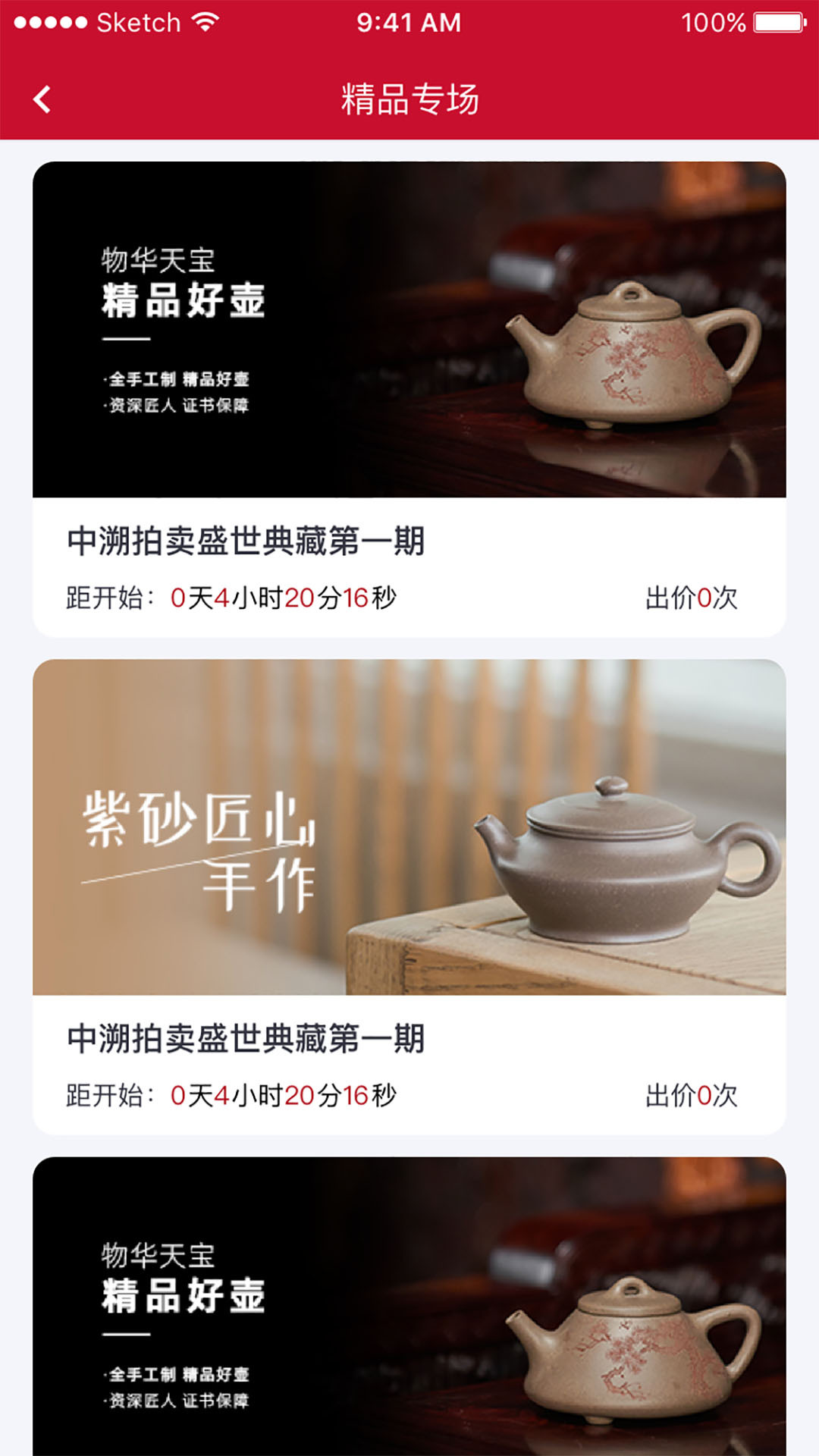Tap 出价0次 on the first auction card
Screen dimensions: 819x1456
click(692, 598)
